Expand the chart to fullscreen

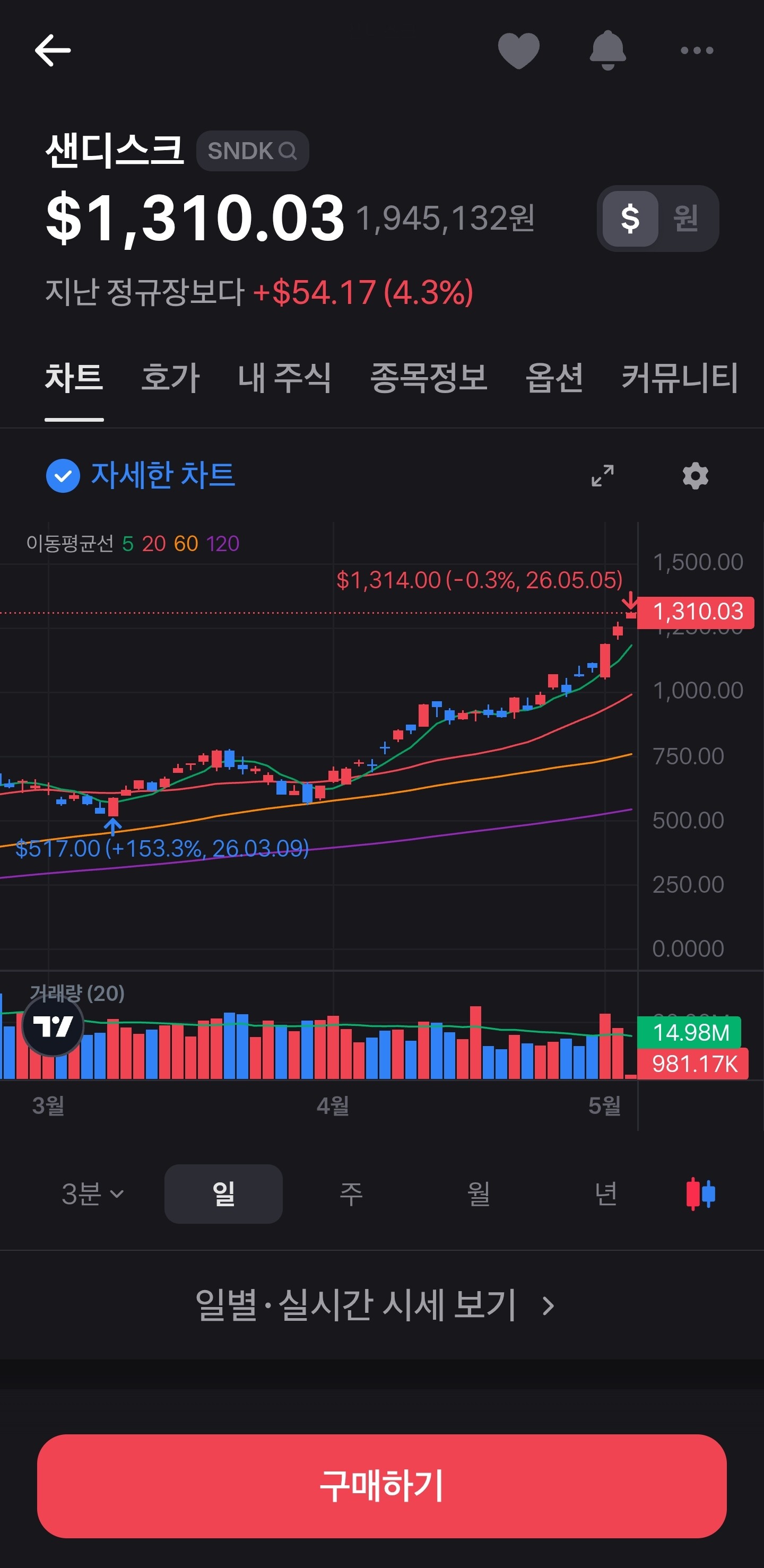click(x=603, y=475)
